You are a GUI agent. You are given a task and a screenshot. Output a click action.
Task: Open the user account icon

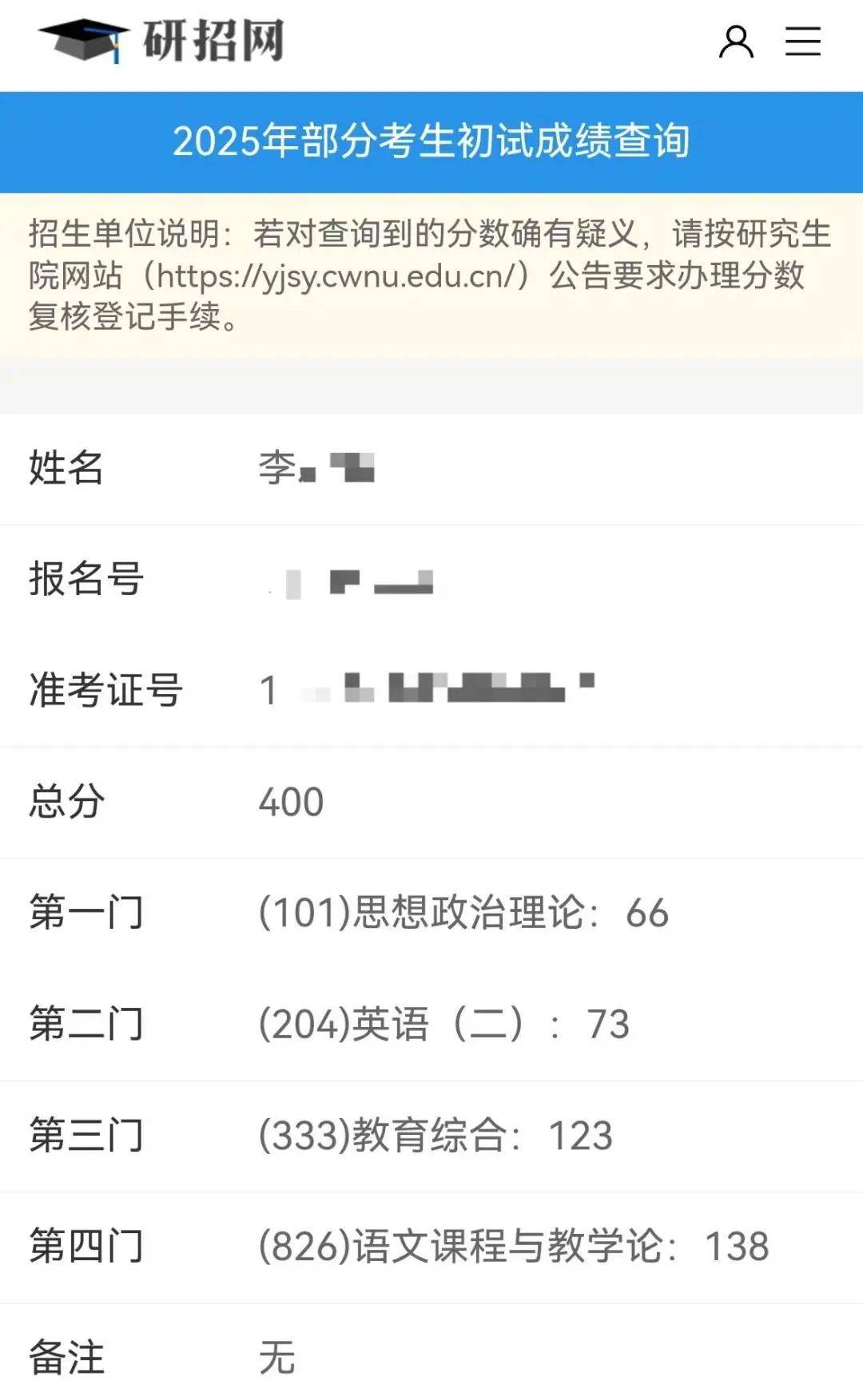point(735,42)
